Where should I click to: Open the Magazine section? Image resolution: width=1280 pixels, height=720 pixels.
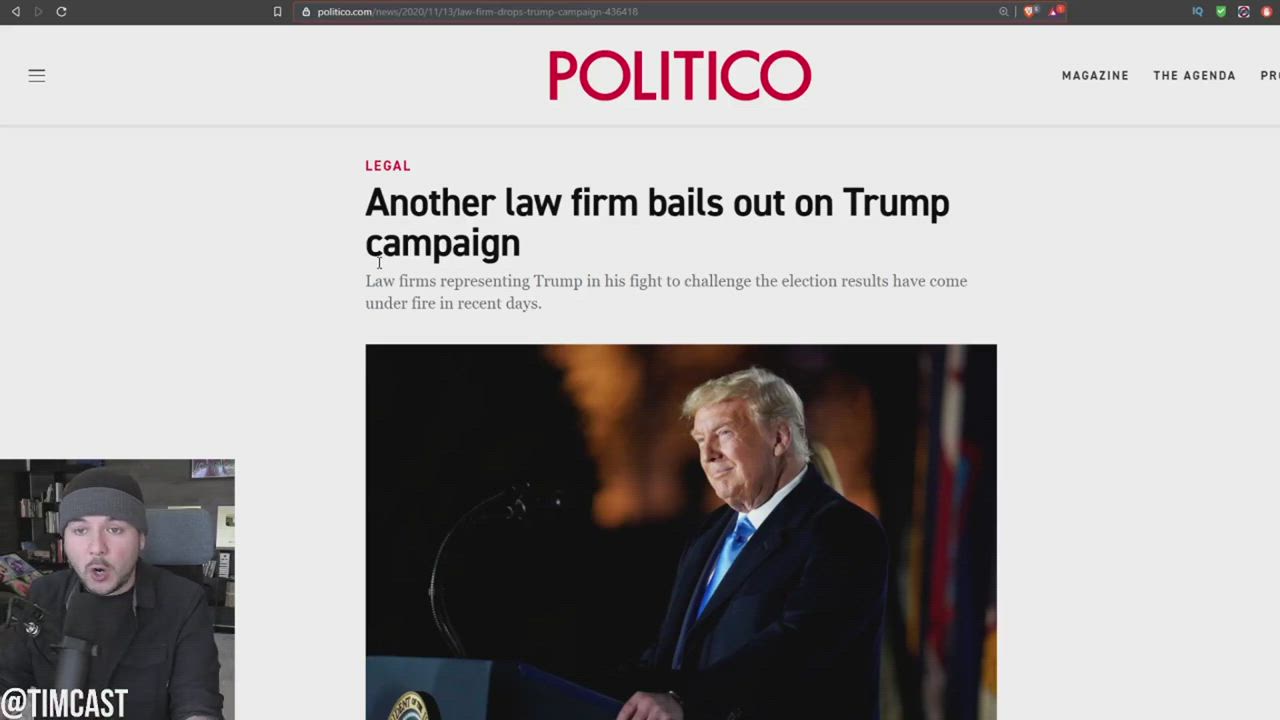click(x=1094, y=75)
